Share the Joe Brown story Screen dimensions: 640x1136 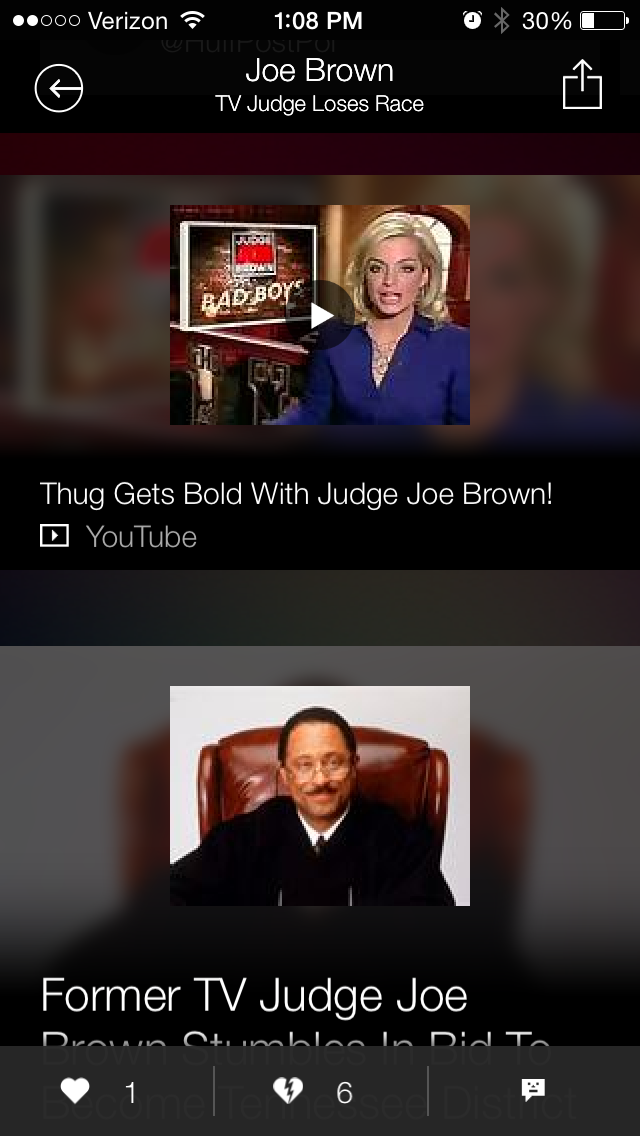pos(582,86)
